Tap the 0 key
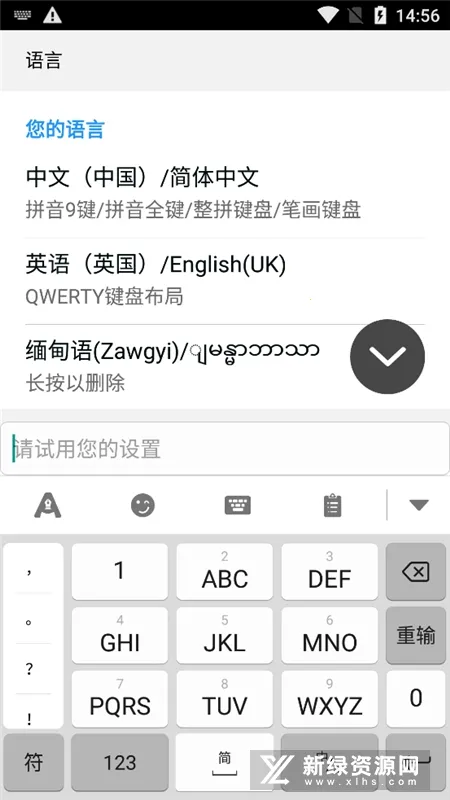The height and width of the screenshot is (800, 450). [x=416, y=698]
